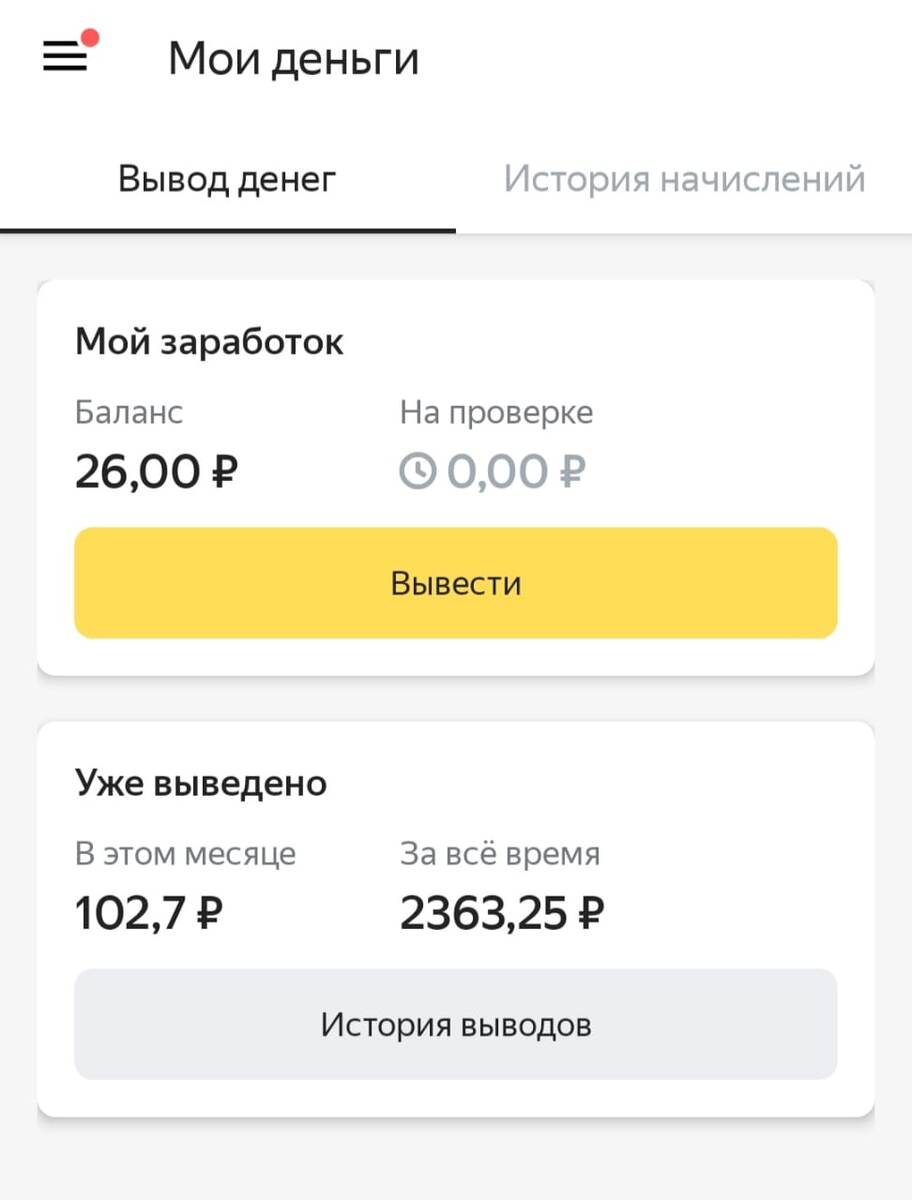Tap the В этом месяце label
This screenshot has width=912, height=1200.
[184, 853]
